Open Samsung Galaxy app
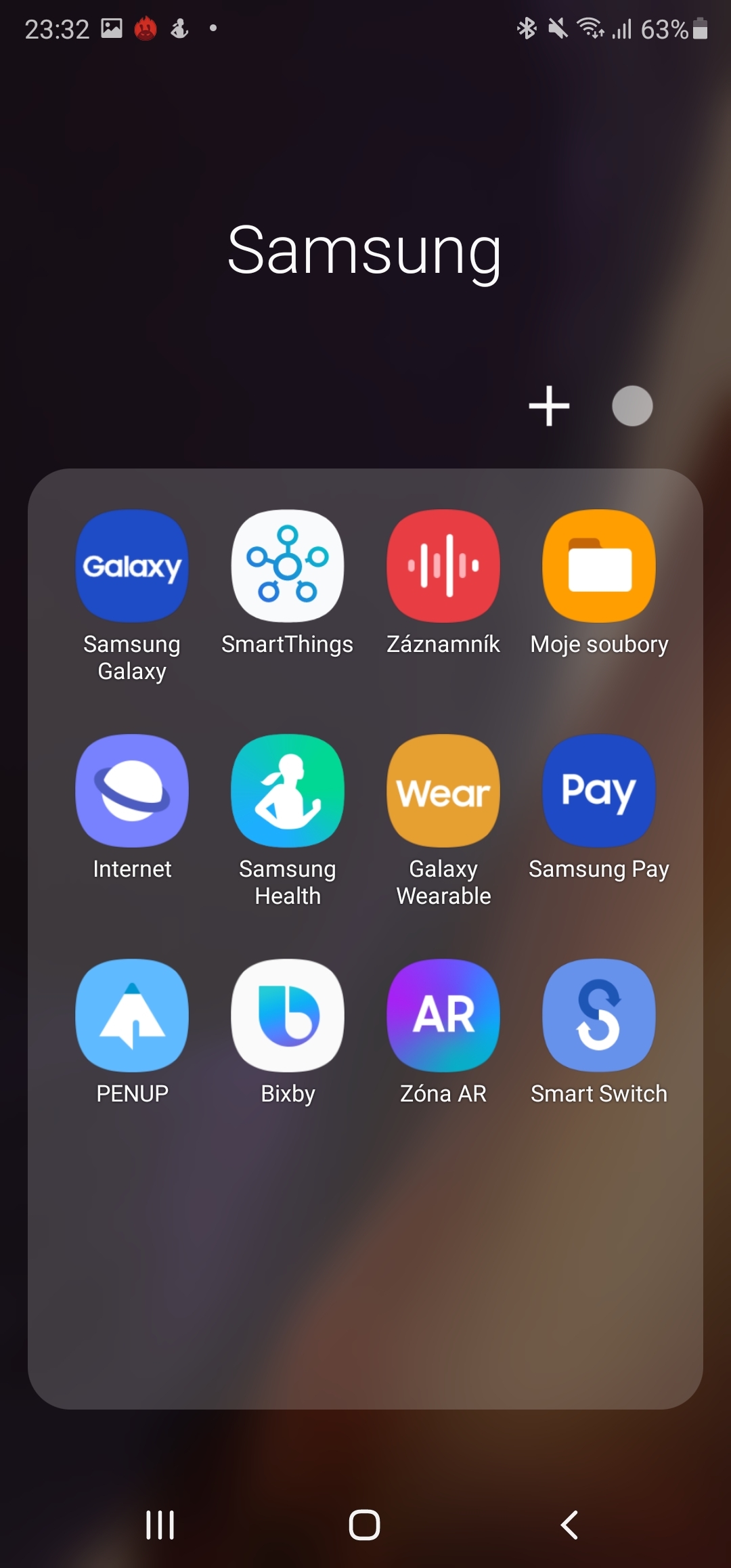The height and width of the screenshot is (1568, 731). click(x=132, y=567)
